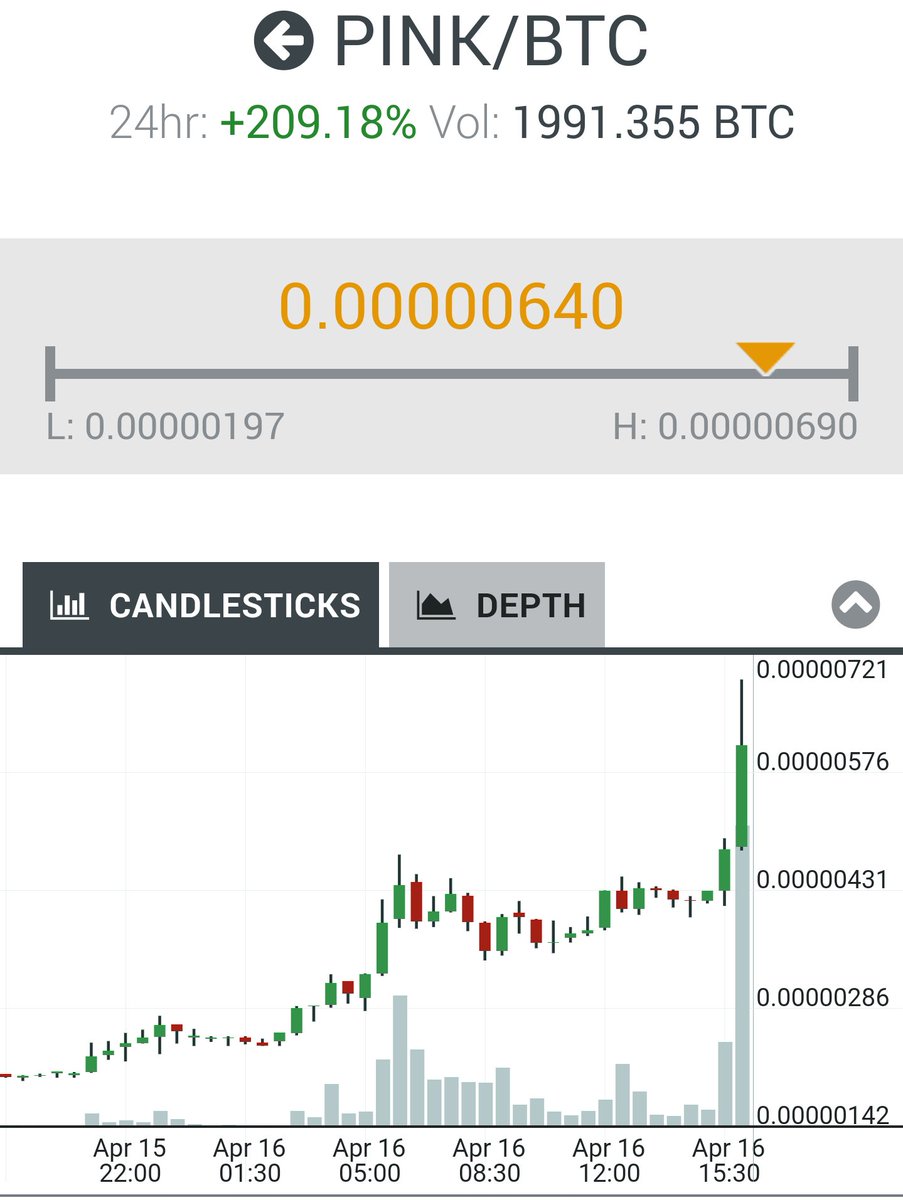Switch to the Depth chart tab
Viewport: 903px width, 1200px height.
pos(497,605)
